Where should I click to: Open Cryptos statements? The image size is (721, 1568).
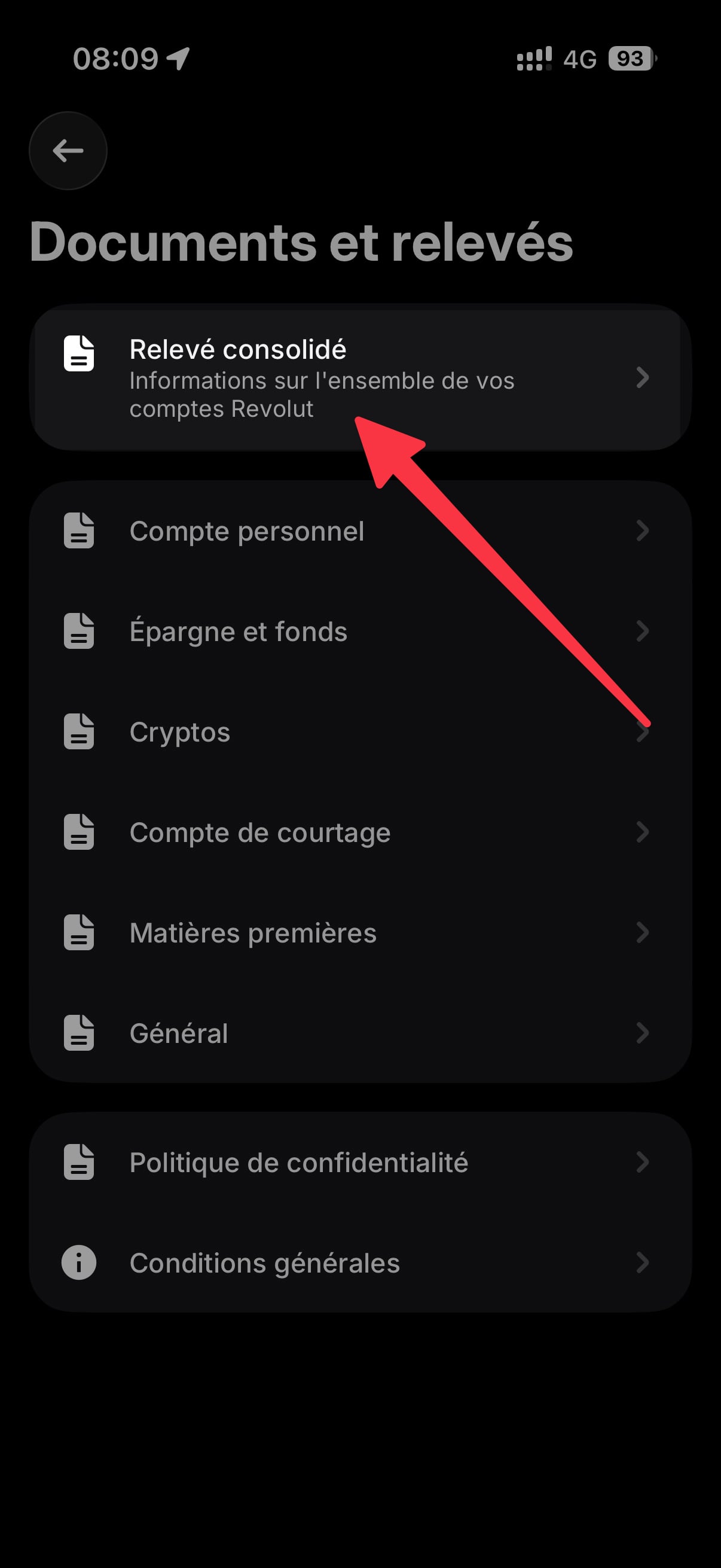[x=359, y=731]
